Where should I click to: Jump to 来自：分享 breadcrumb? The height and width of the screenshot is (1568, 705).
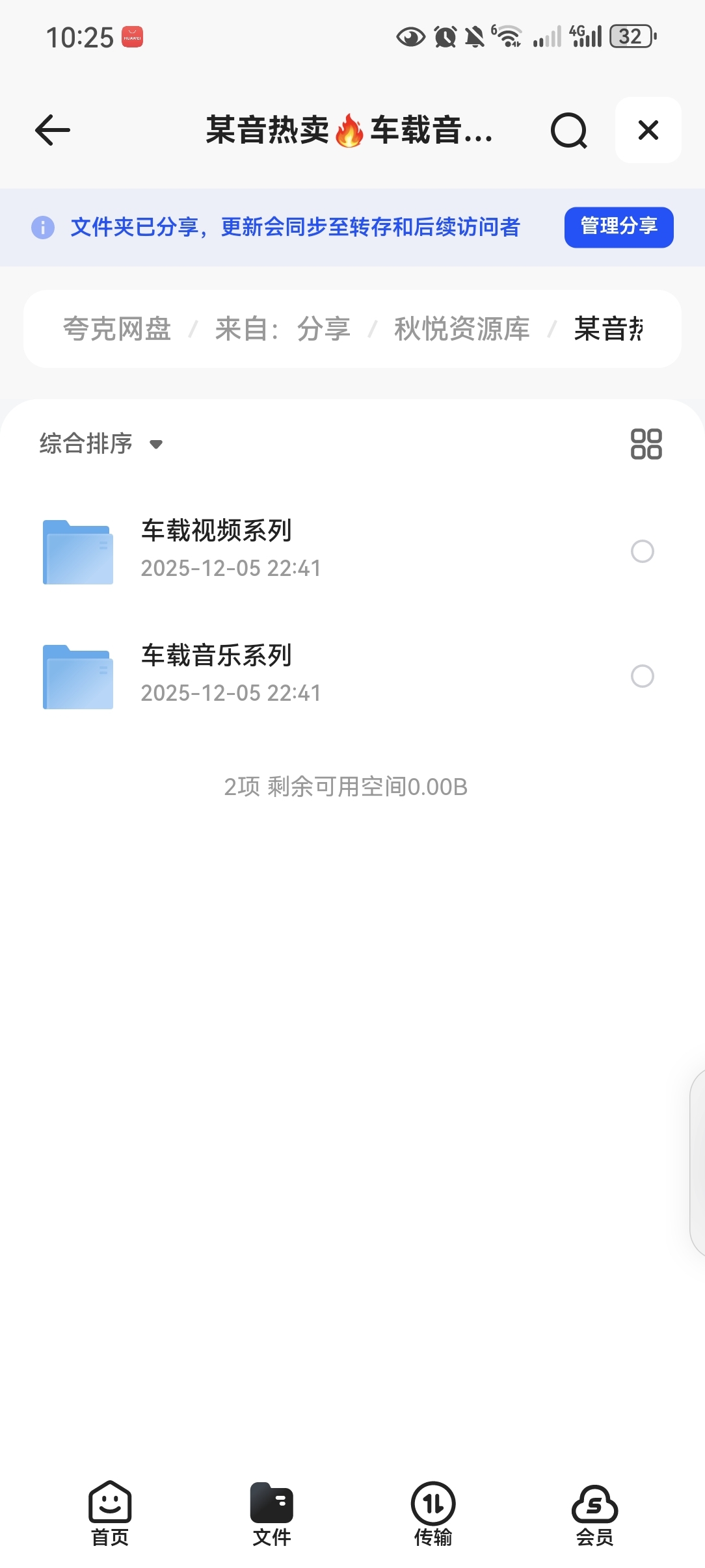(283, 329)
